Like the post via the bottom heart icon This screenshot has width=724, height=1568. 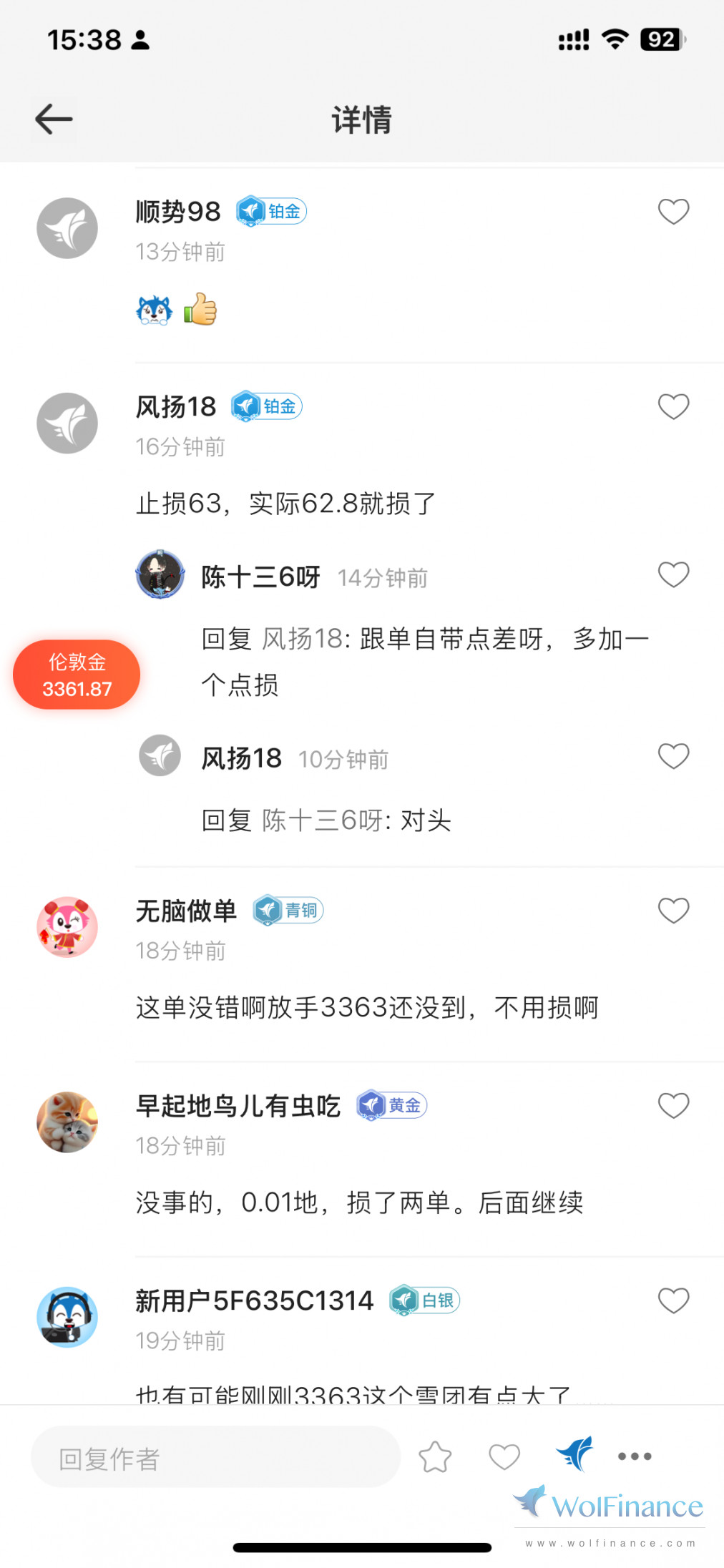point(504,1457)
